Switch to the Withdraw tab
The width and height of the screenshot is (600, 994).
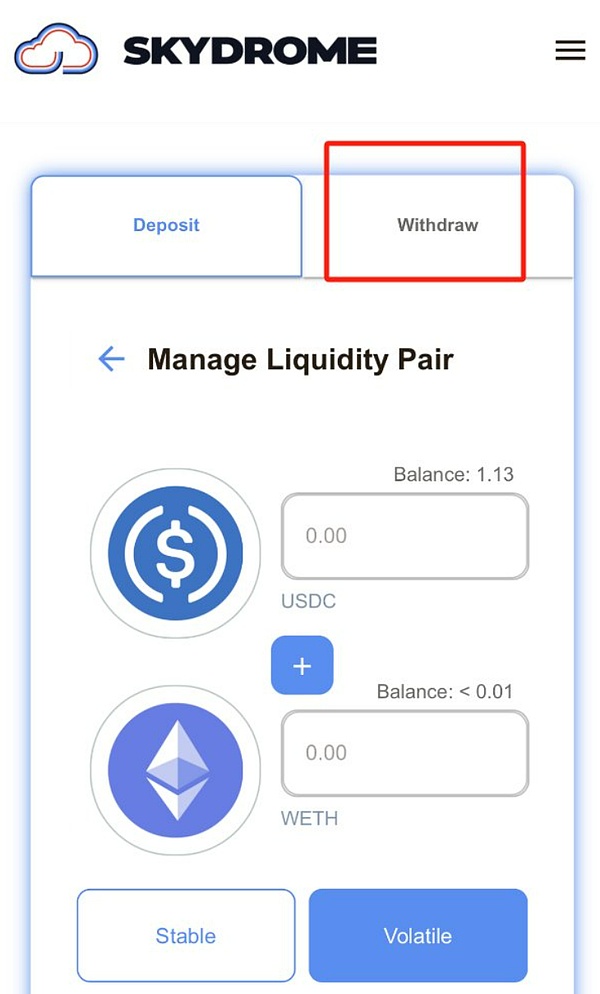pyautogui.click(x=437, y=225)
